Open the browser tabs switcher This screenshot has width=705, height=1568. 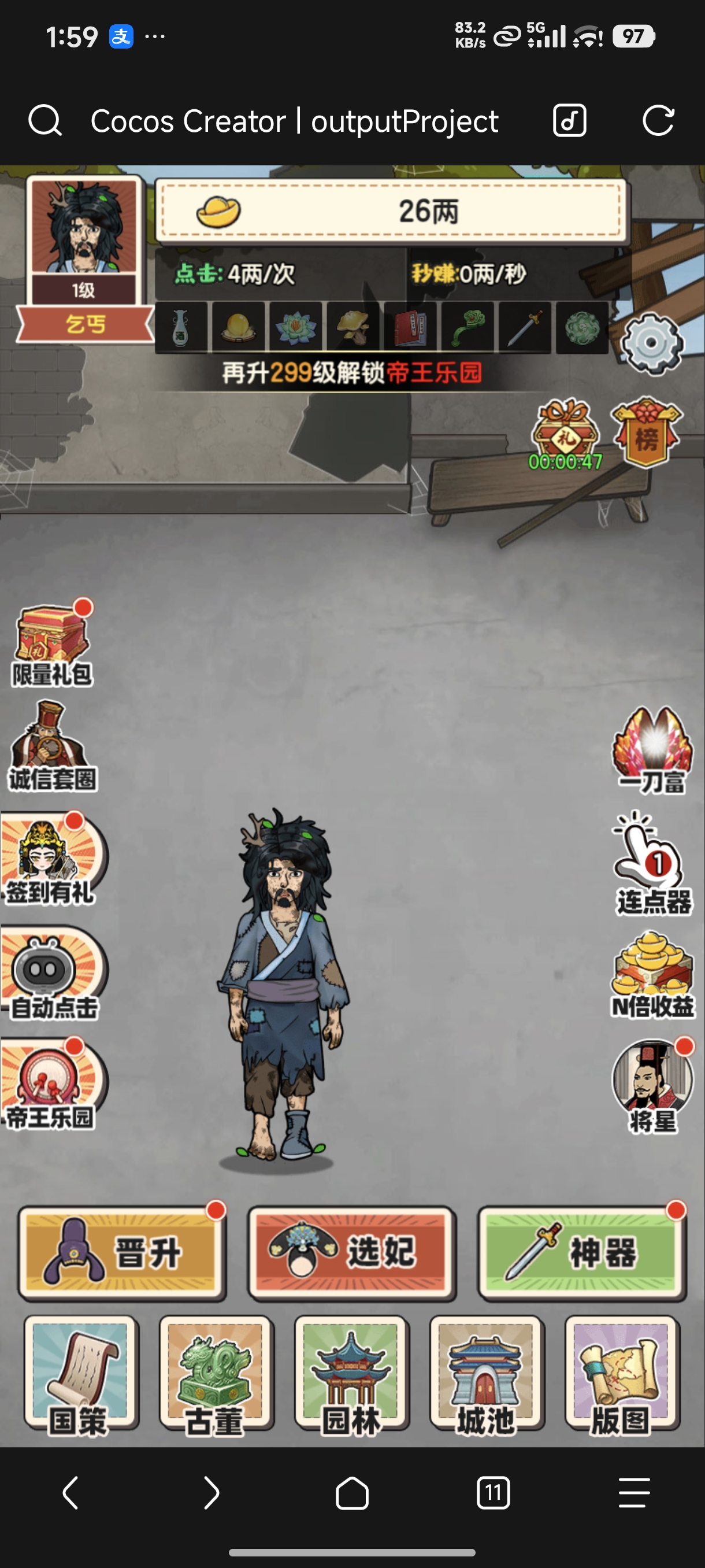point(493,1492)
